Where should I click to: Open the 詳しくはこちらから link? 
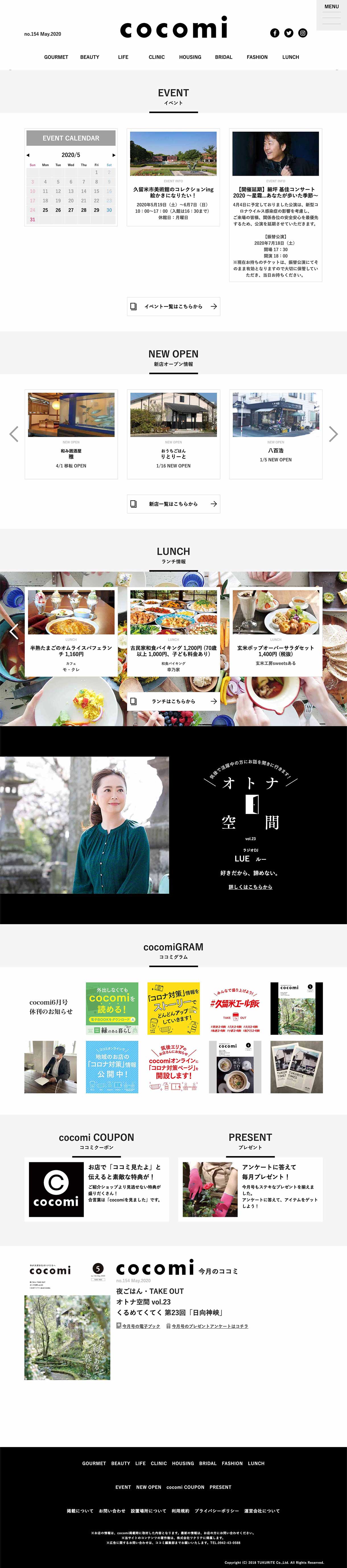pos(250,887)
